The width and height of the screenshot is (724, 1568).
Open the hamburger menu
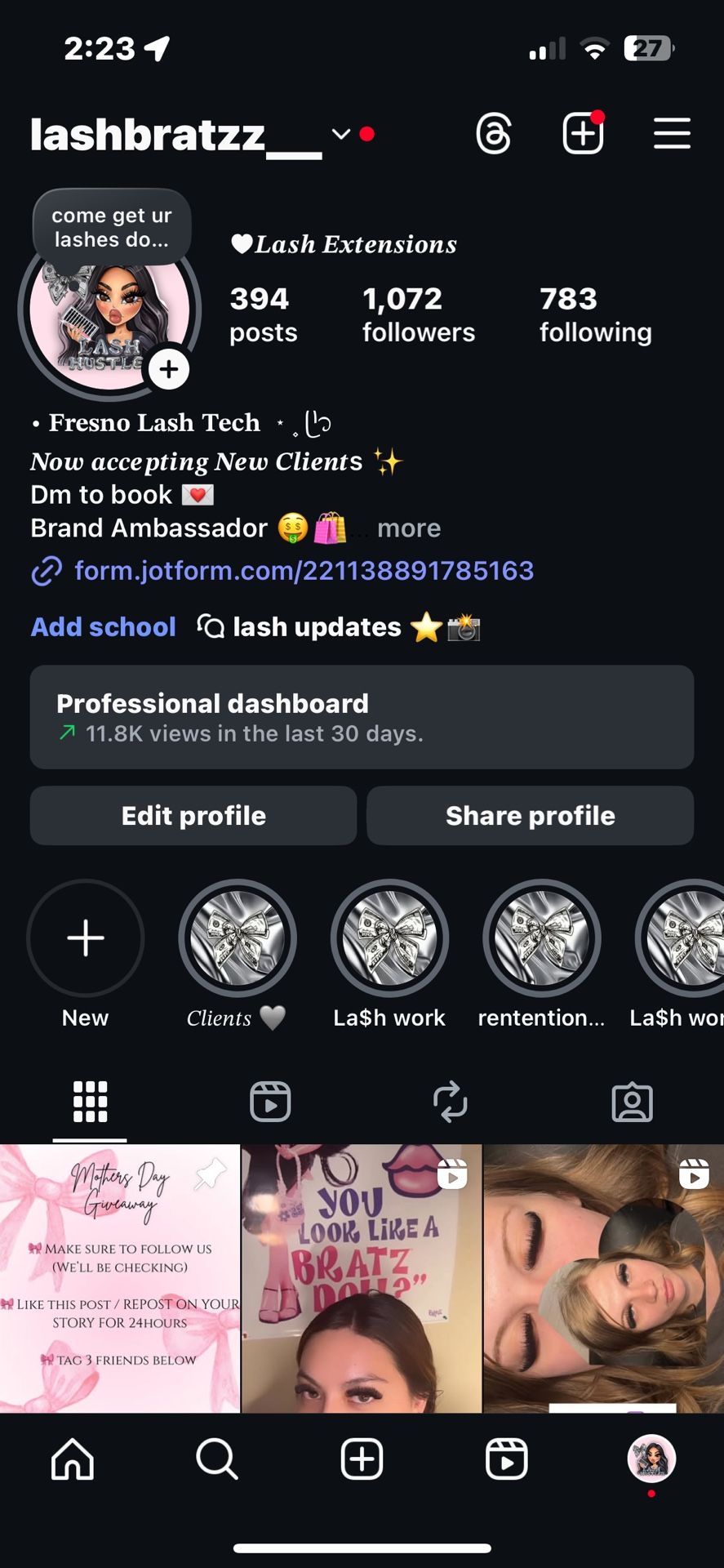click(x=672, y=134)
